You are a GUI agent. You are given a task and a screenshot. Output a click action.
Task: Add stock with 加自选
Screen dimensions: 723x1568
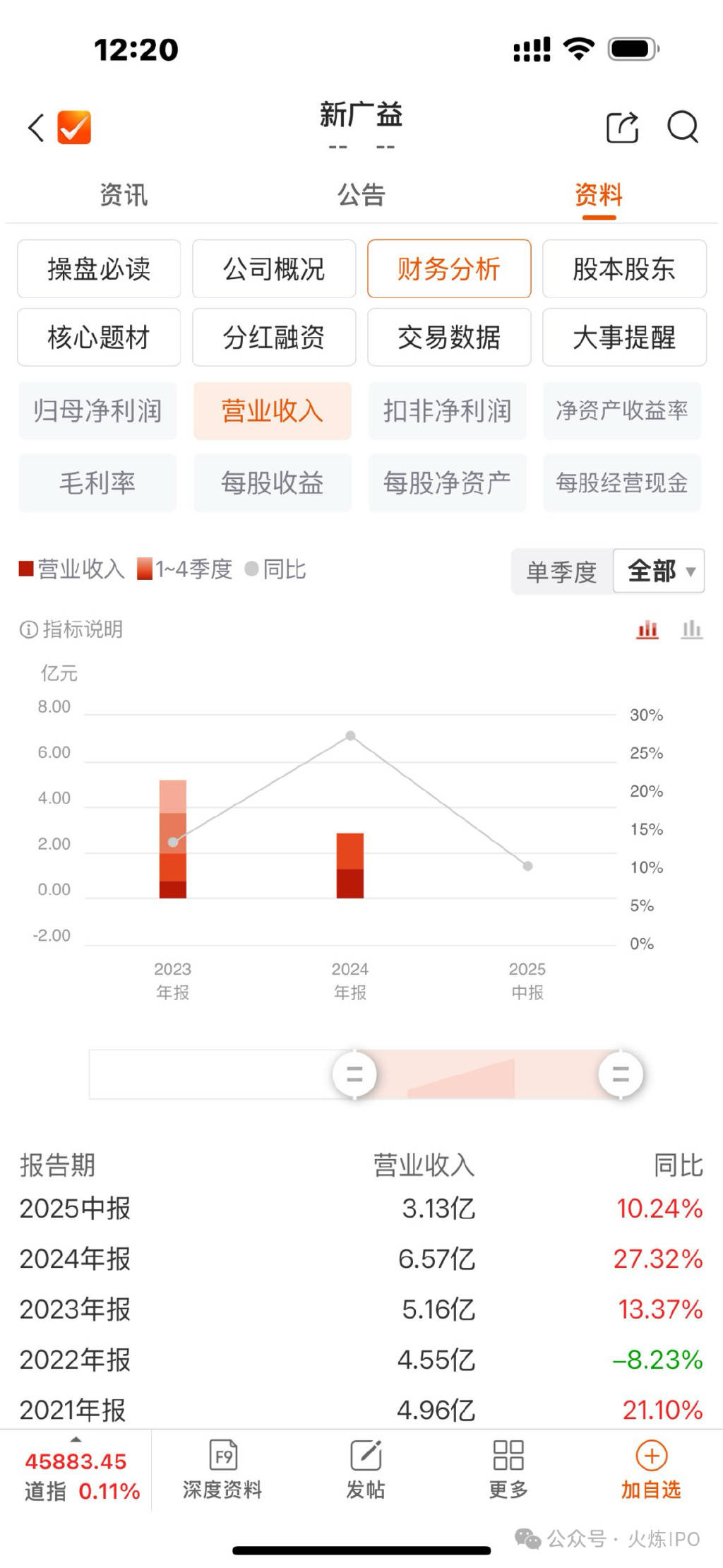pos(651,1471)
